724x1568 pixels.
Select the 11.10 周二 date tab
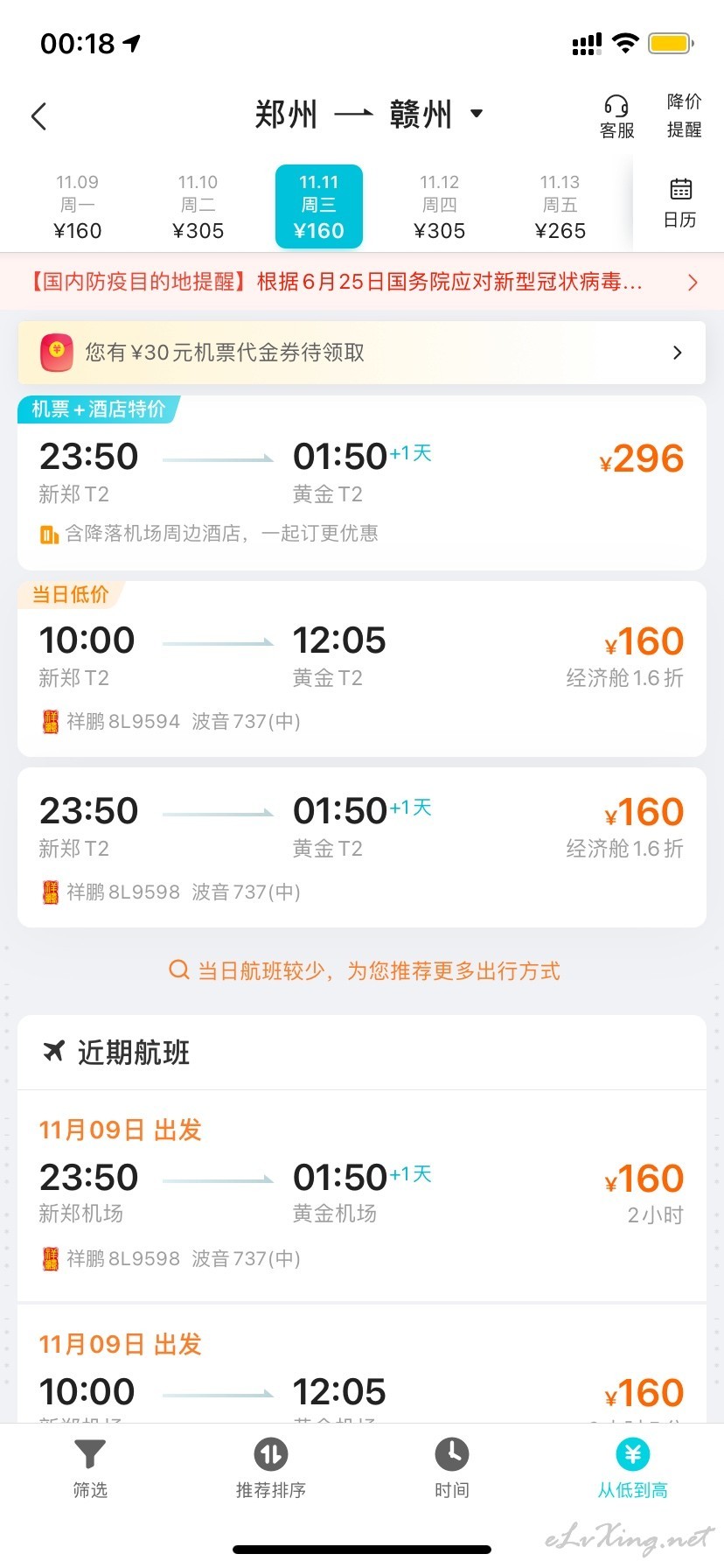click(198, 206)
